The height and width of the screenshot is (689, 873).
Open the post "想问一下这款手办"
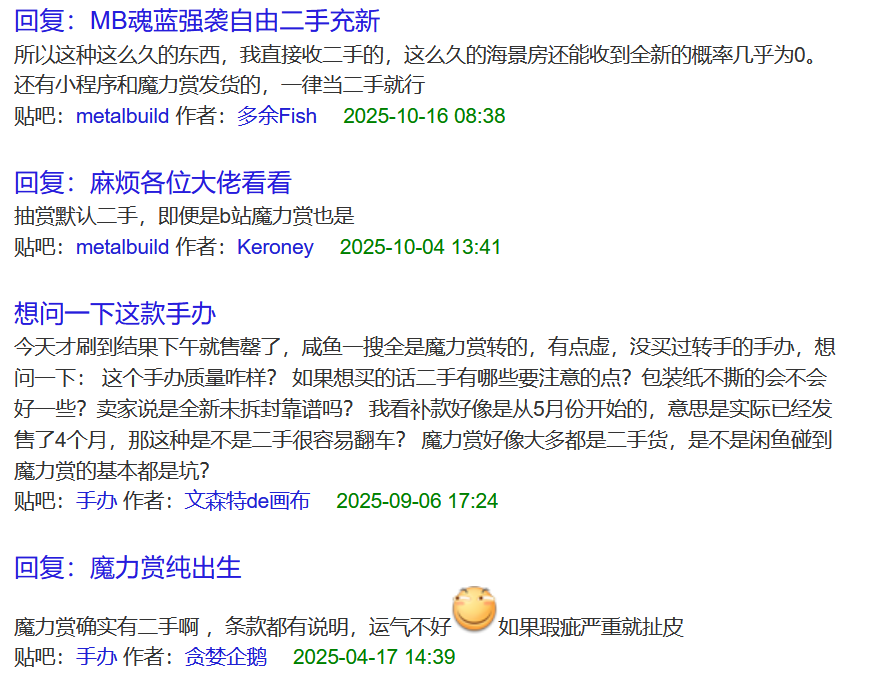coord(115,314)
